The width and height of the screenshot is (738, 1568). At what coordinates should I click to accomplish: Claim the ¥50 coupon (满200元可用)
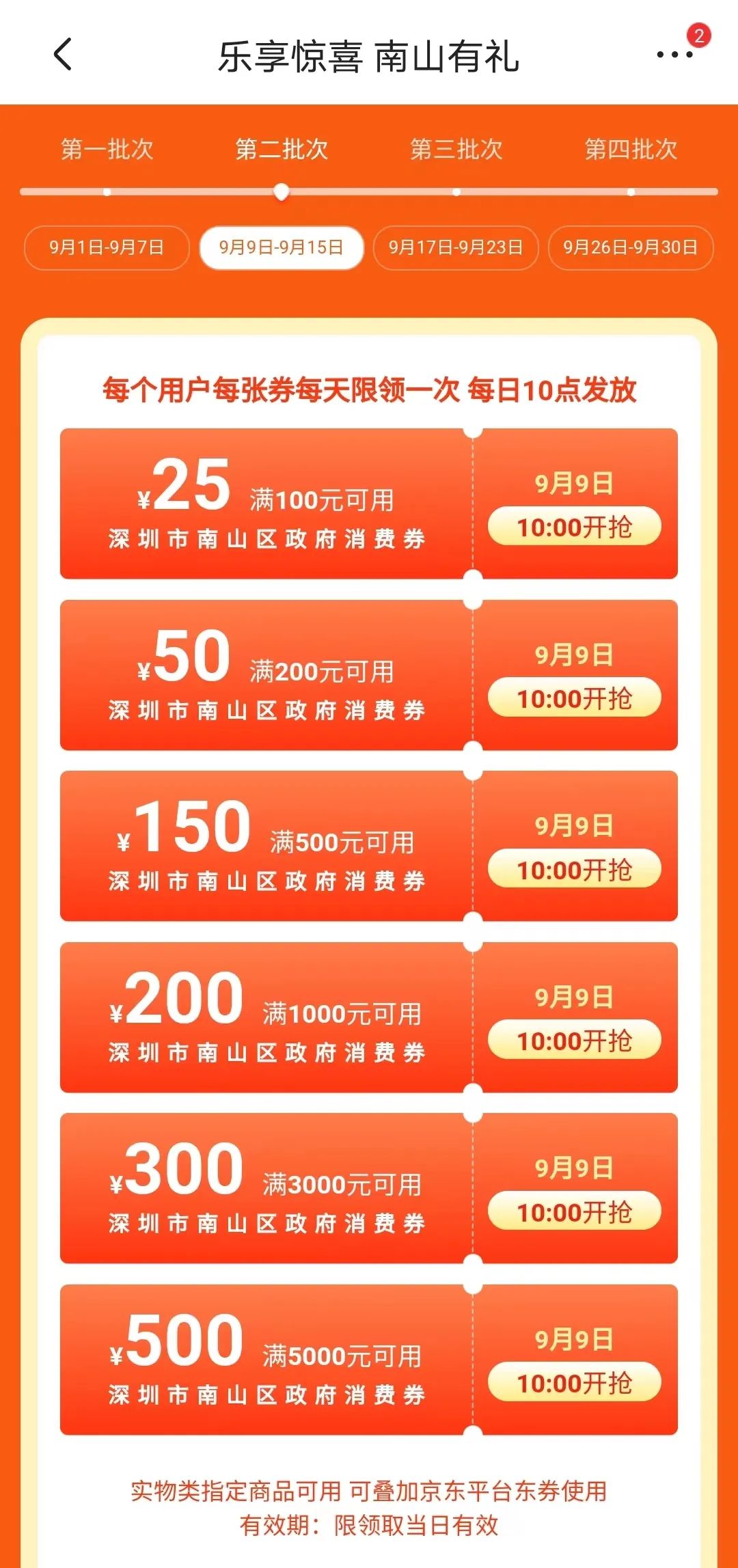pyautogui.click(x=574, y=698)
